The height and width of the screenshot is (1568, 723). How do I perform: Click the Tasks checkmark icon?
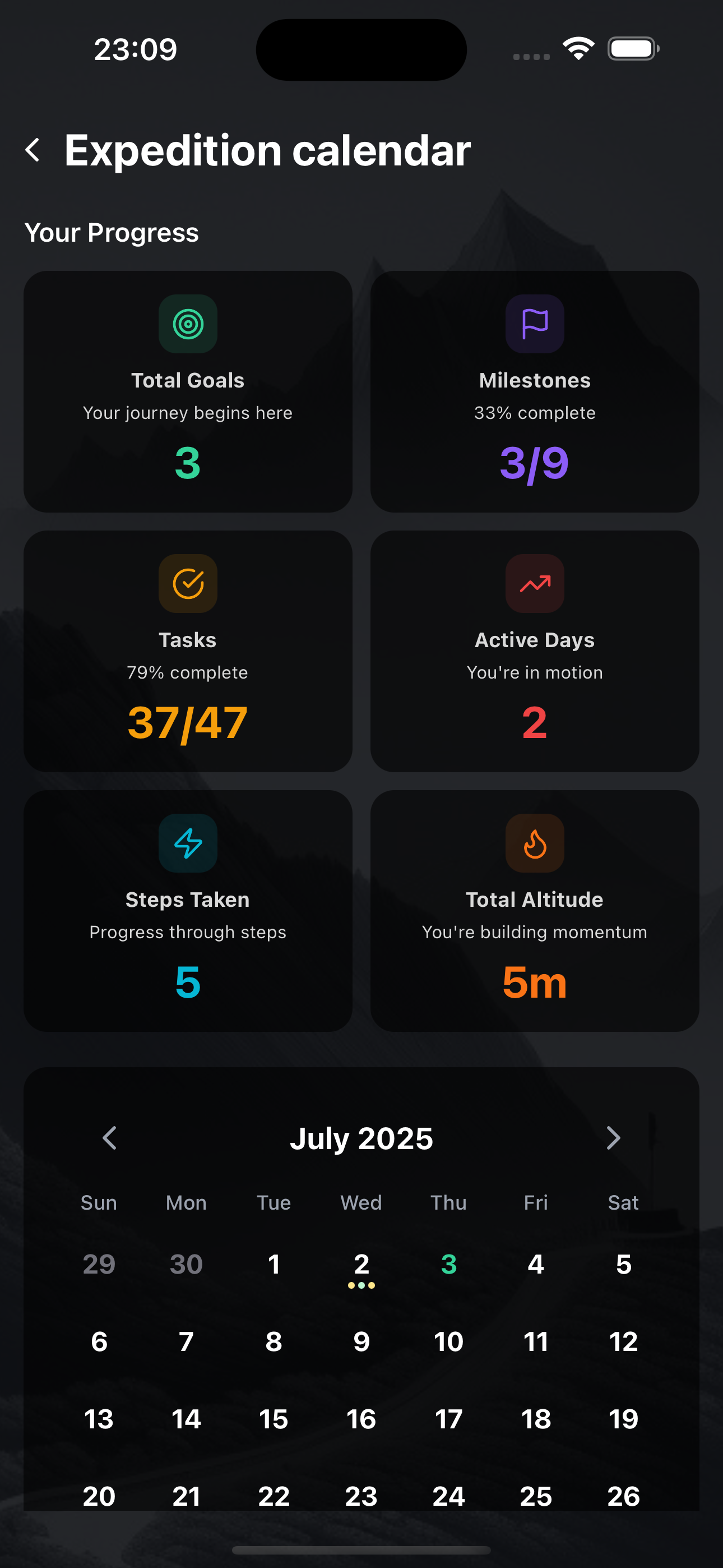pyautogui.click(x=187, y=584)
